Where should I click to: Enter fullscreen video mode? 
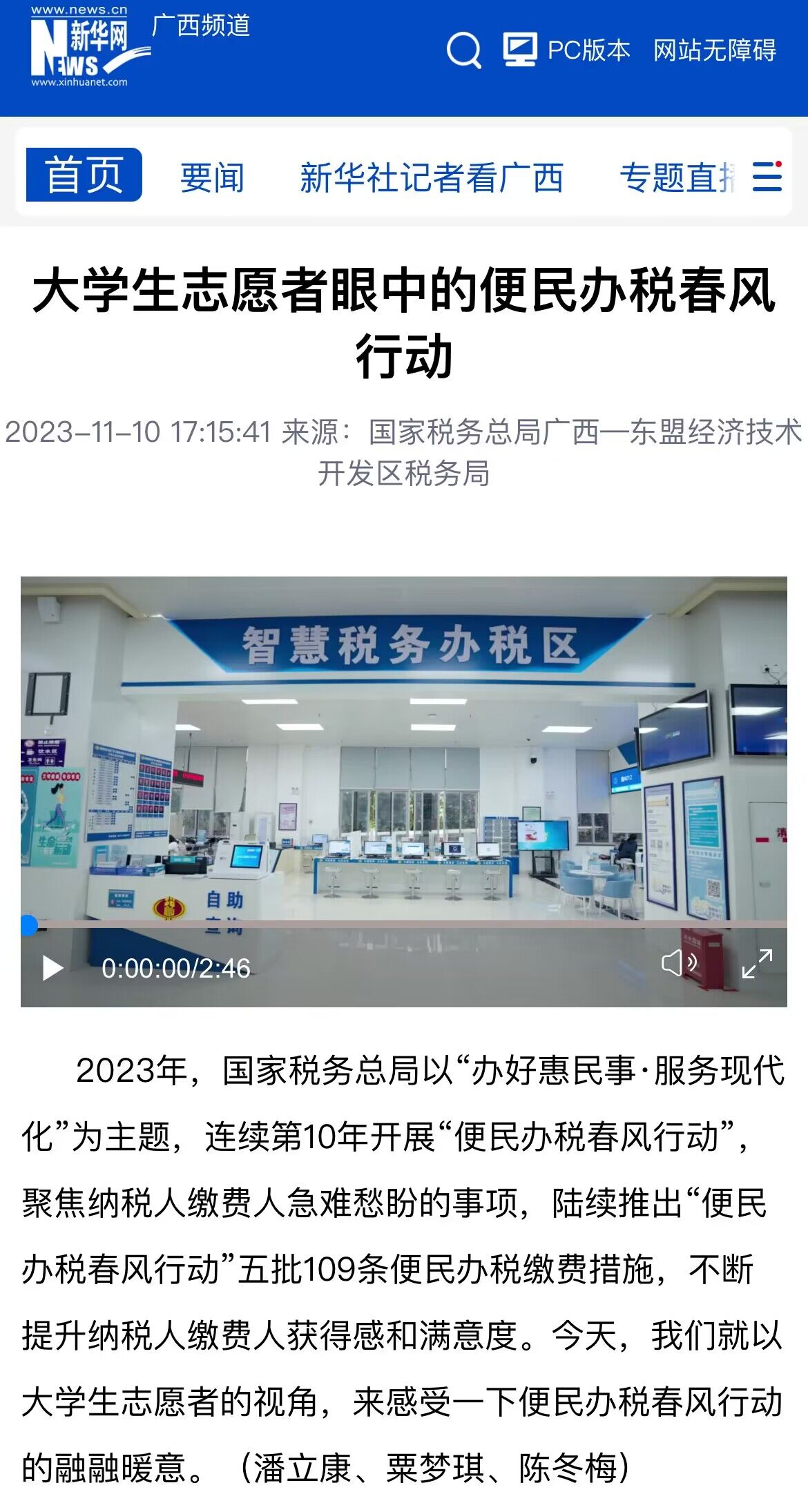click(757, 963)
